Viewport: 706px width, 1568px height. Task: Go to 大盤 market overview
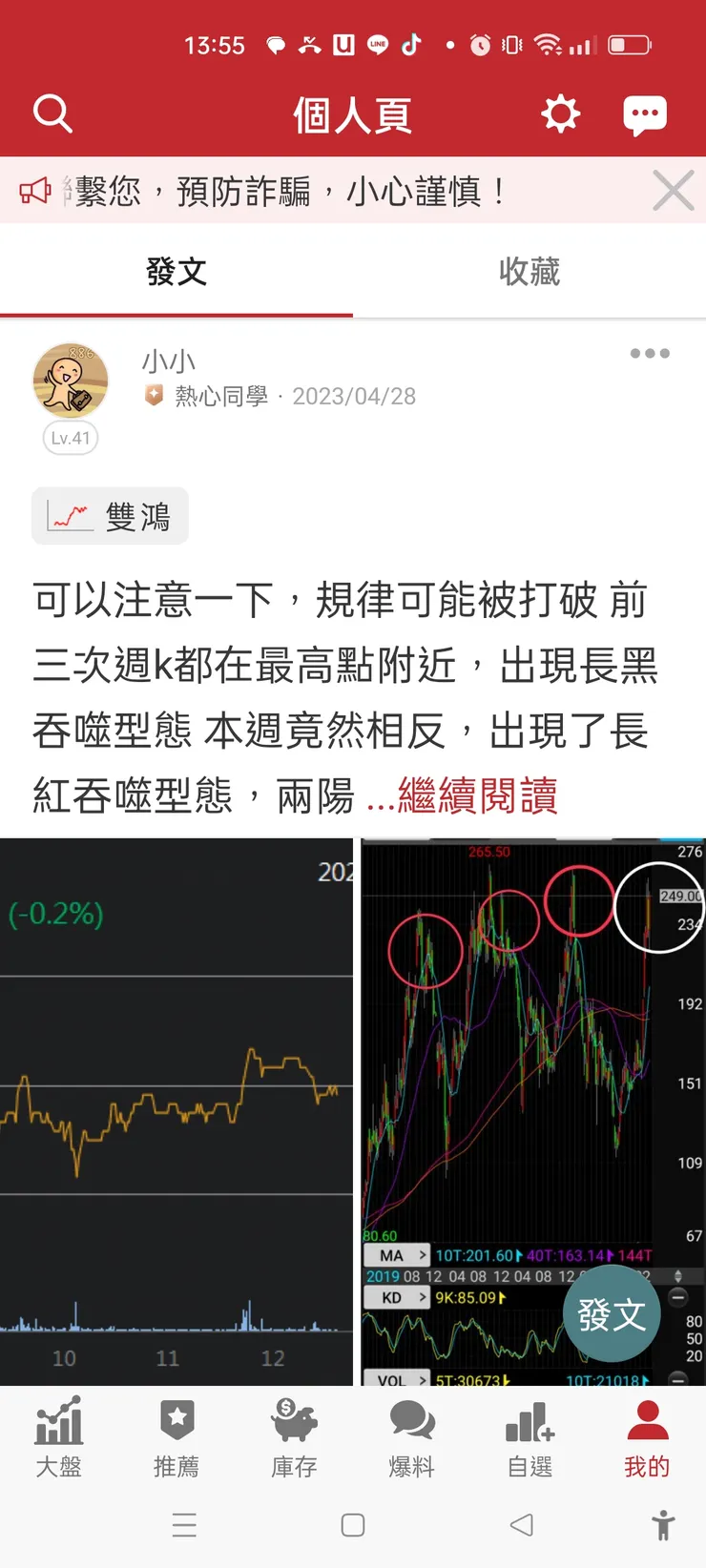click(x=58, y=1440)
